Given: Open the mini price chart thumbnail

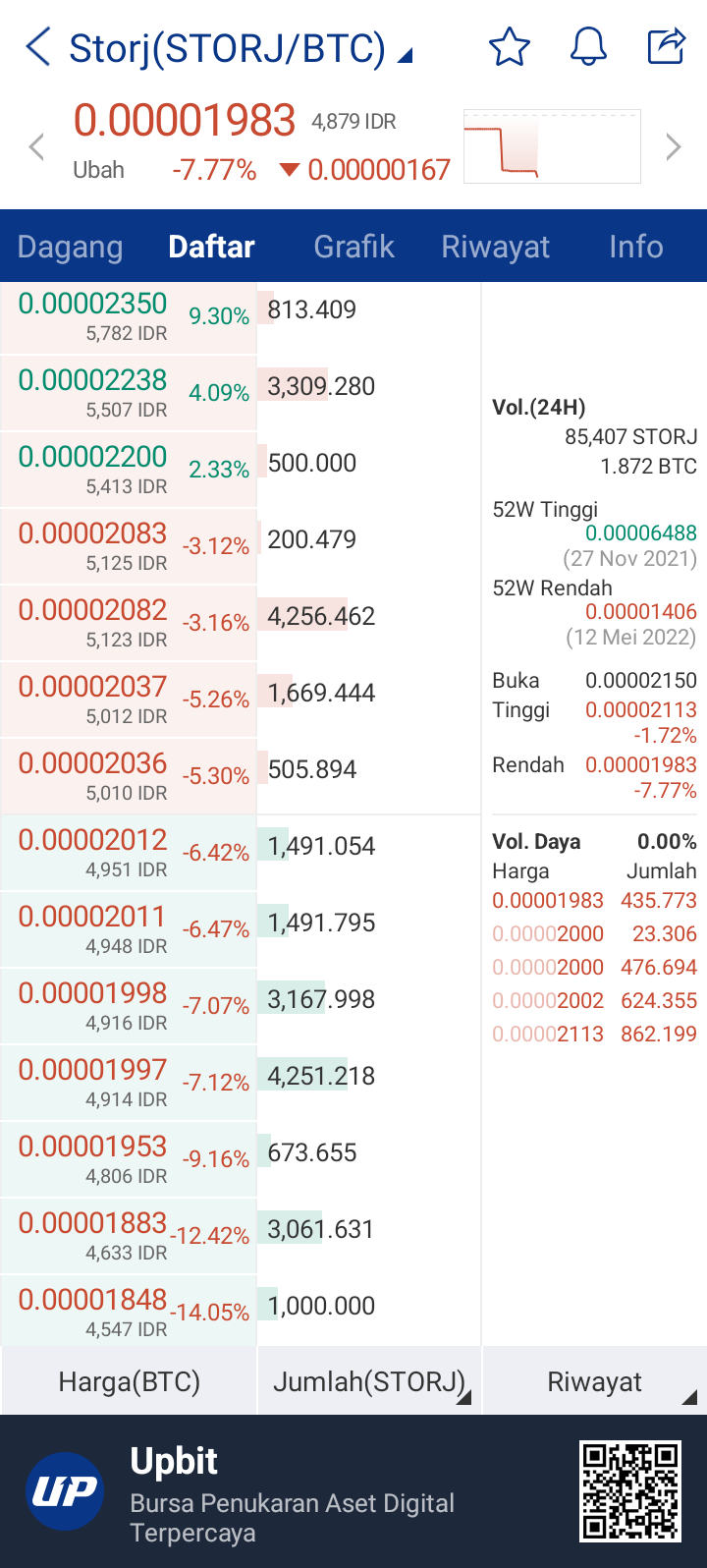Looking at the screenshot, I should tap(552, 146).
